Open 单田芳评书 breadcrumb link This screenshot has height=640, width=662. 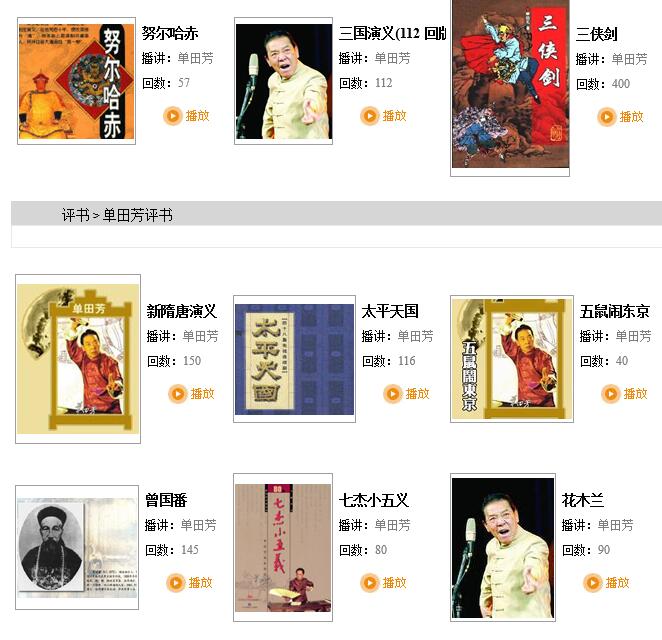tap(137, 215)
